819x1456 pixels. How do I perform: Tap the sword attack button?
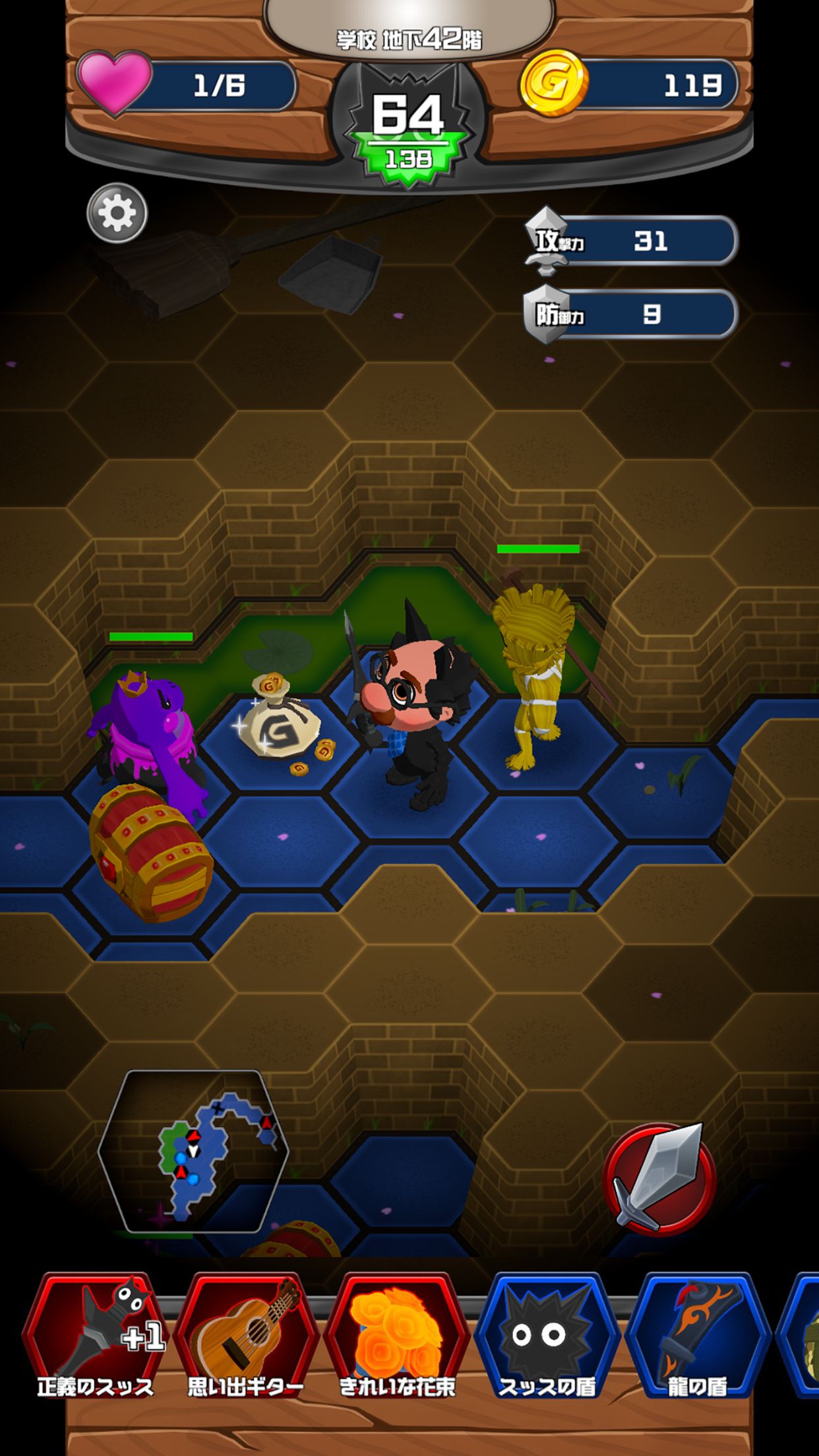(659, 1178)
